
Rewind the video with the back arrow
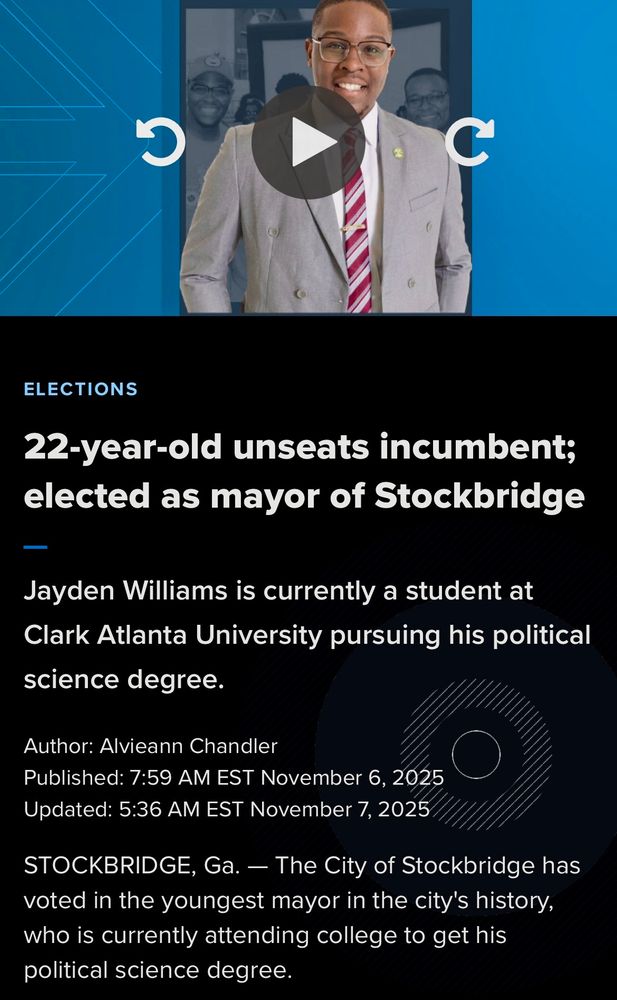tap(161, 143)
